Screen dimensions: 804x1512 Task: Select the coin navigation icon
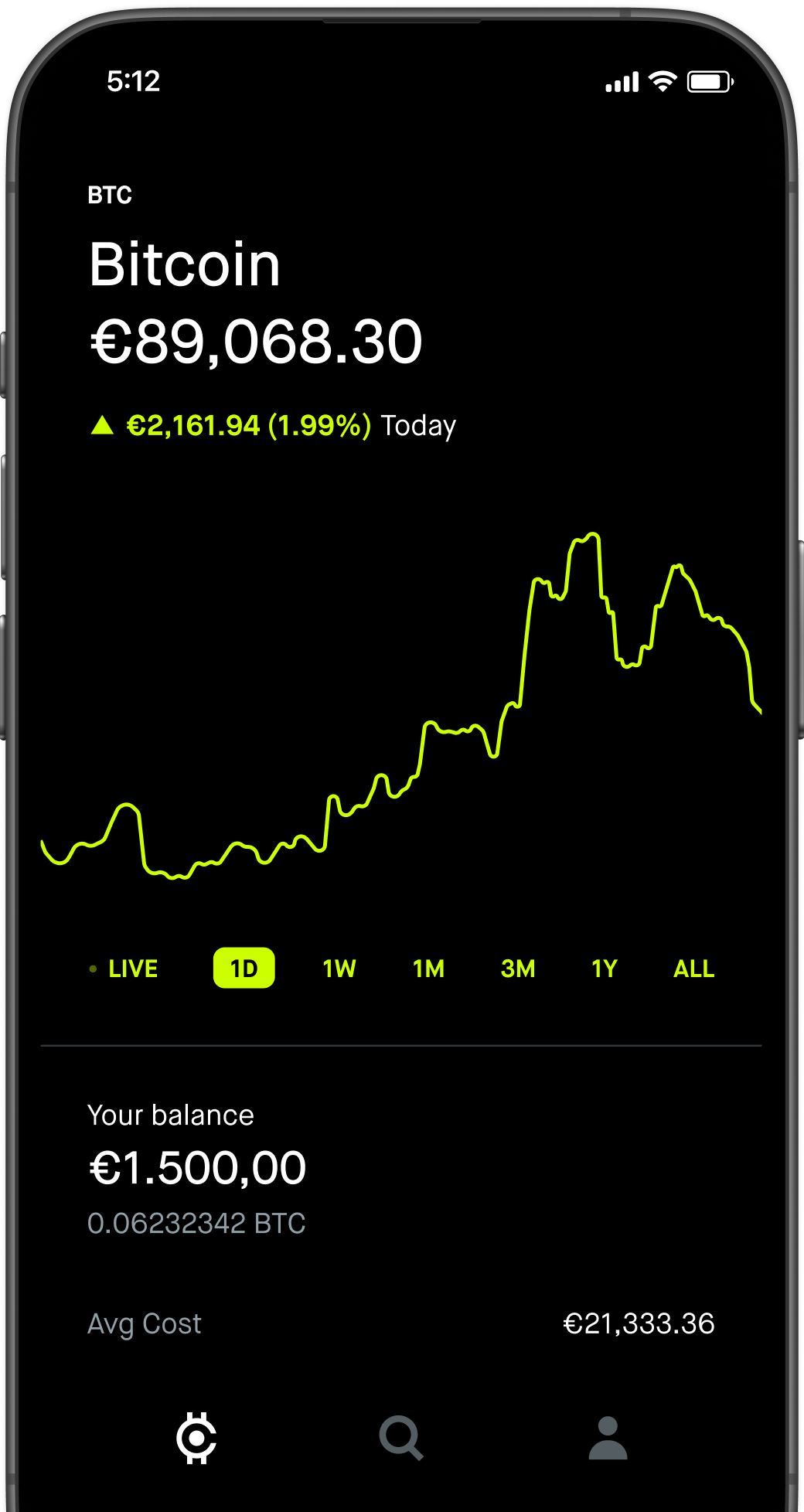click(197, 1433)
